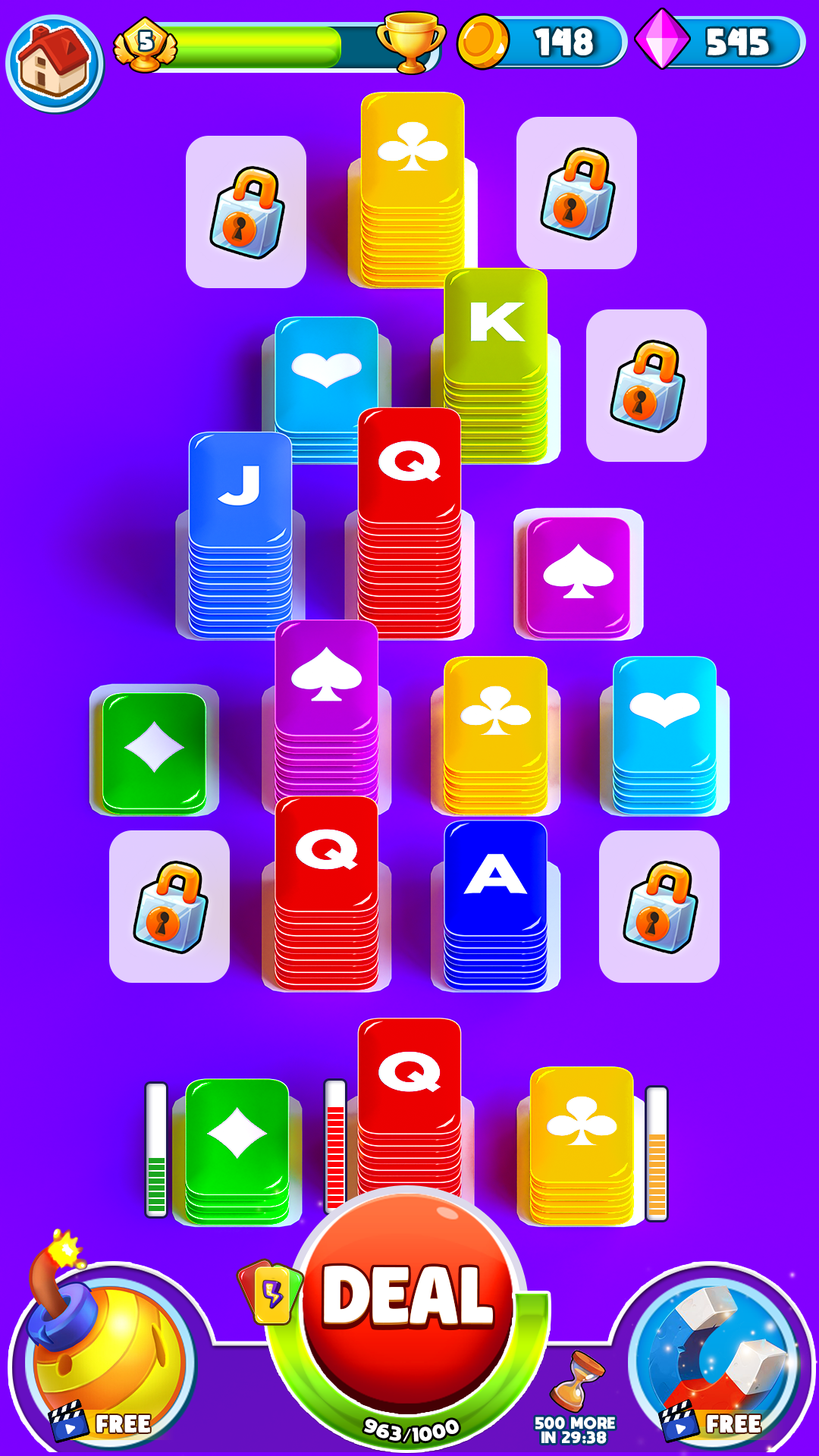This screenshot has width=819, height=1456.
Task: Select the green diamond stack in the tray
Action: [x=237, y=1145]
